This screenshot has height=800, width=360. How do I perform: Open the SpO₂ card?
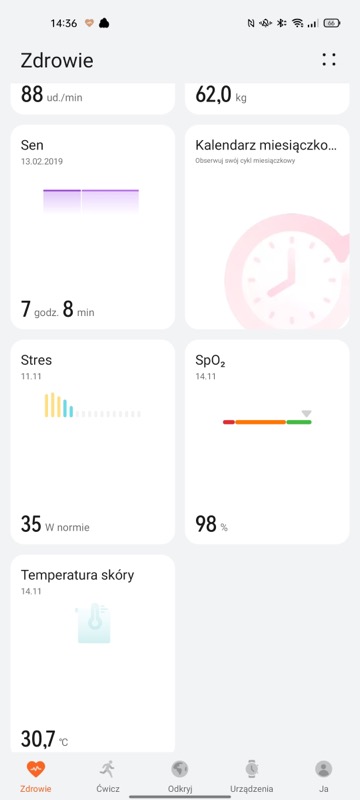(267, 442)
